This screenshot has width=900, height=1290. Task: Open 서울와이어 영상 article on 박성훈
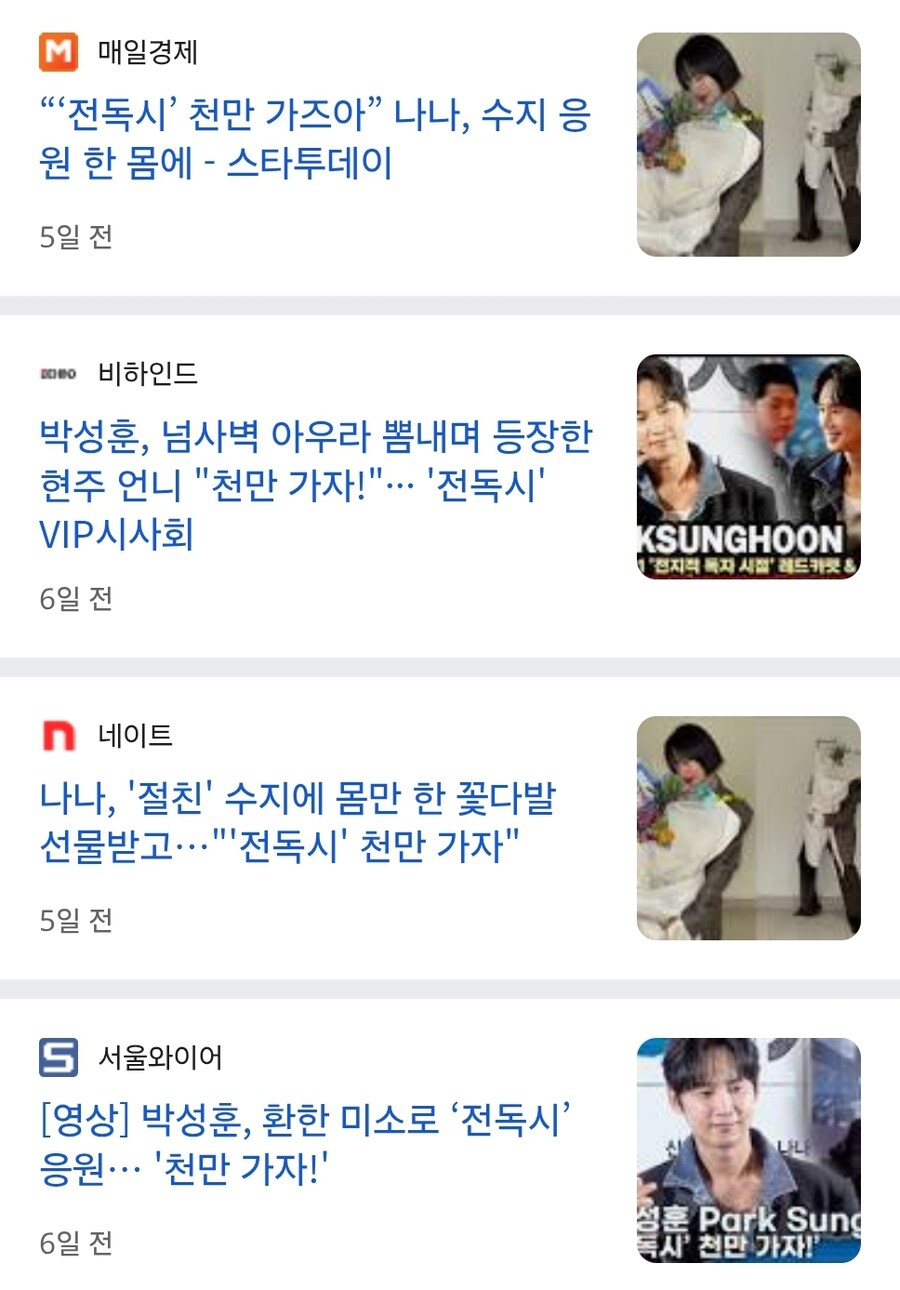[x=310, y=1143]
